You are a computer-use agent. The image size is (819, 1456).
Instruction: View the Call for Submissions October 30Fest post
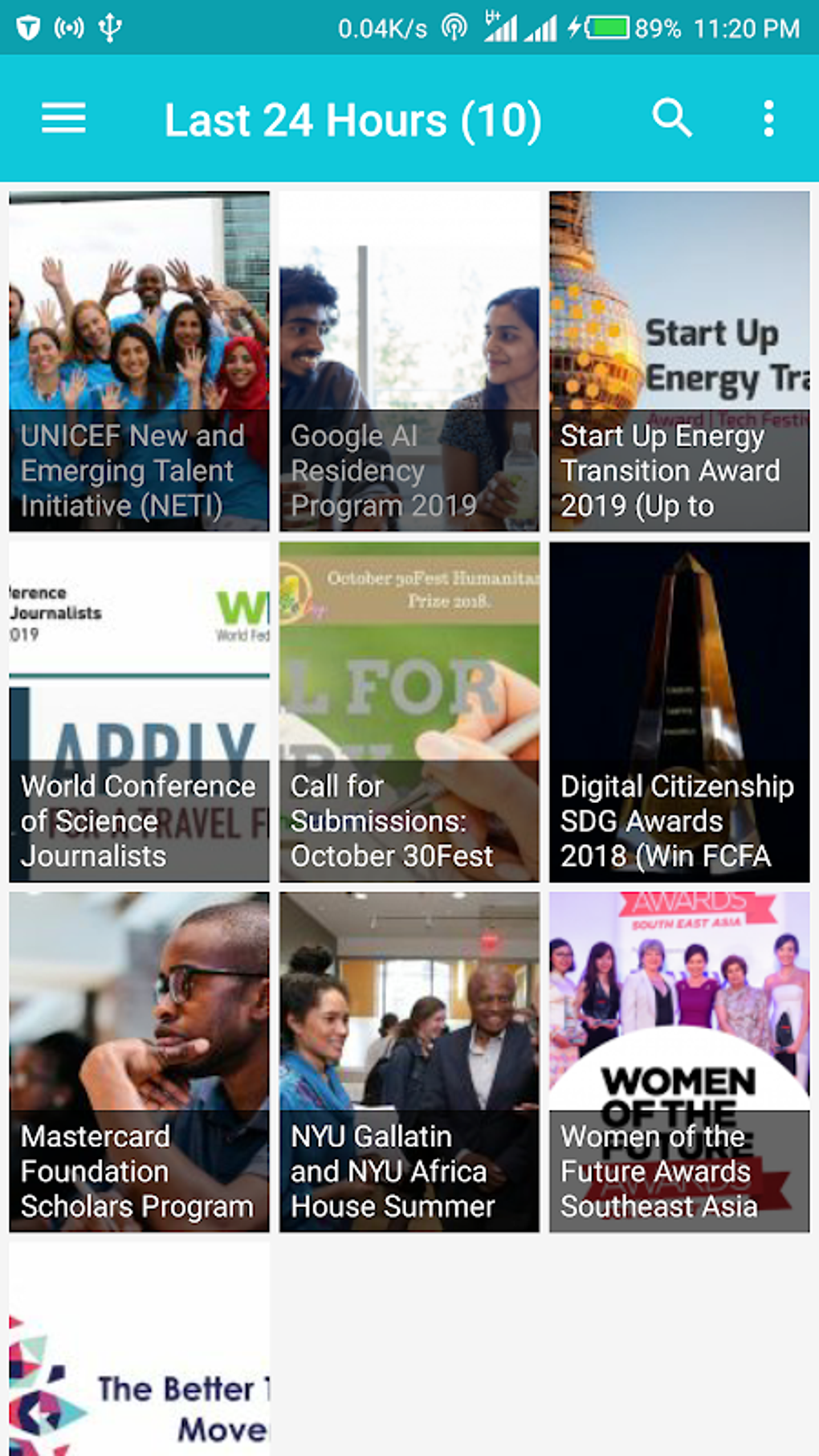click(x=409, y=710)
